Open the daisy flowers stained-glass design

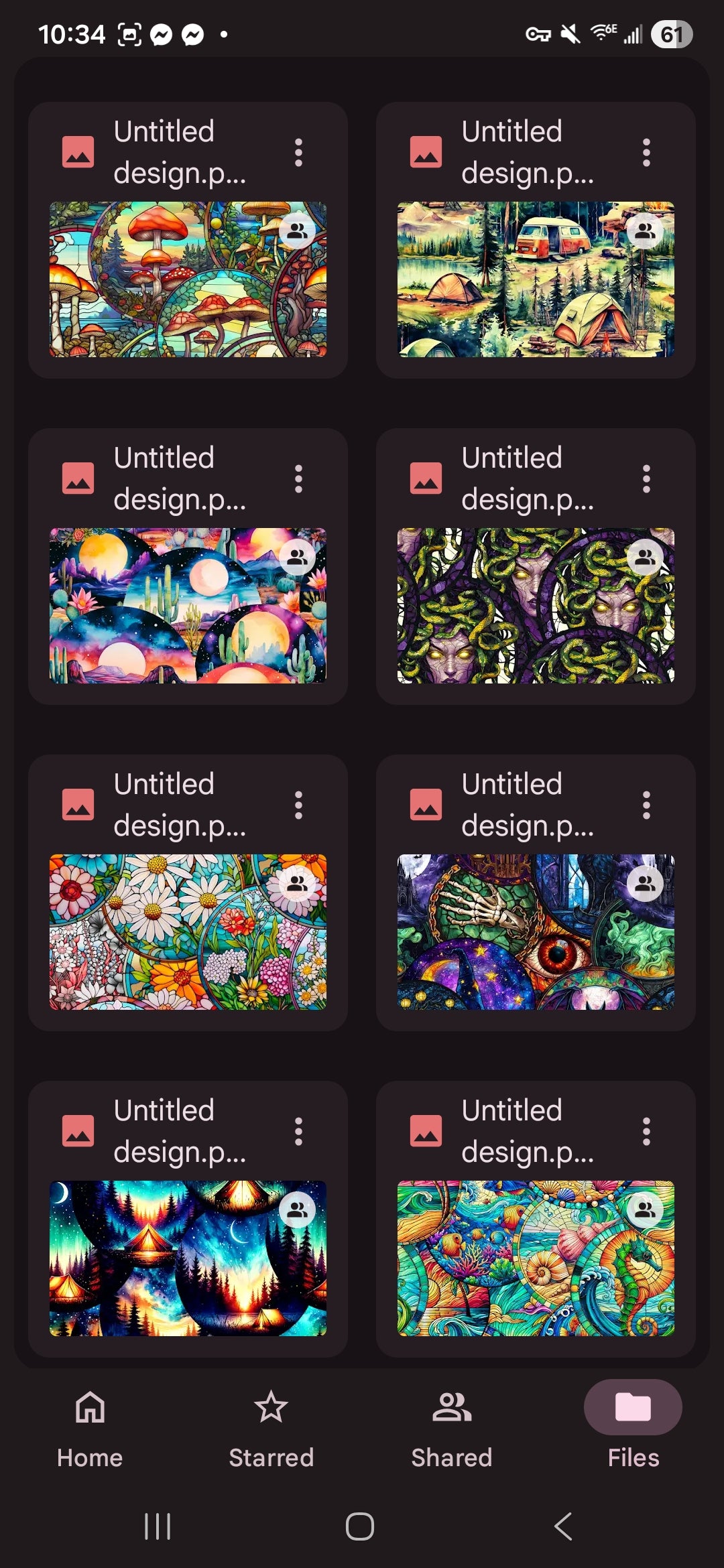coord(188,932)
